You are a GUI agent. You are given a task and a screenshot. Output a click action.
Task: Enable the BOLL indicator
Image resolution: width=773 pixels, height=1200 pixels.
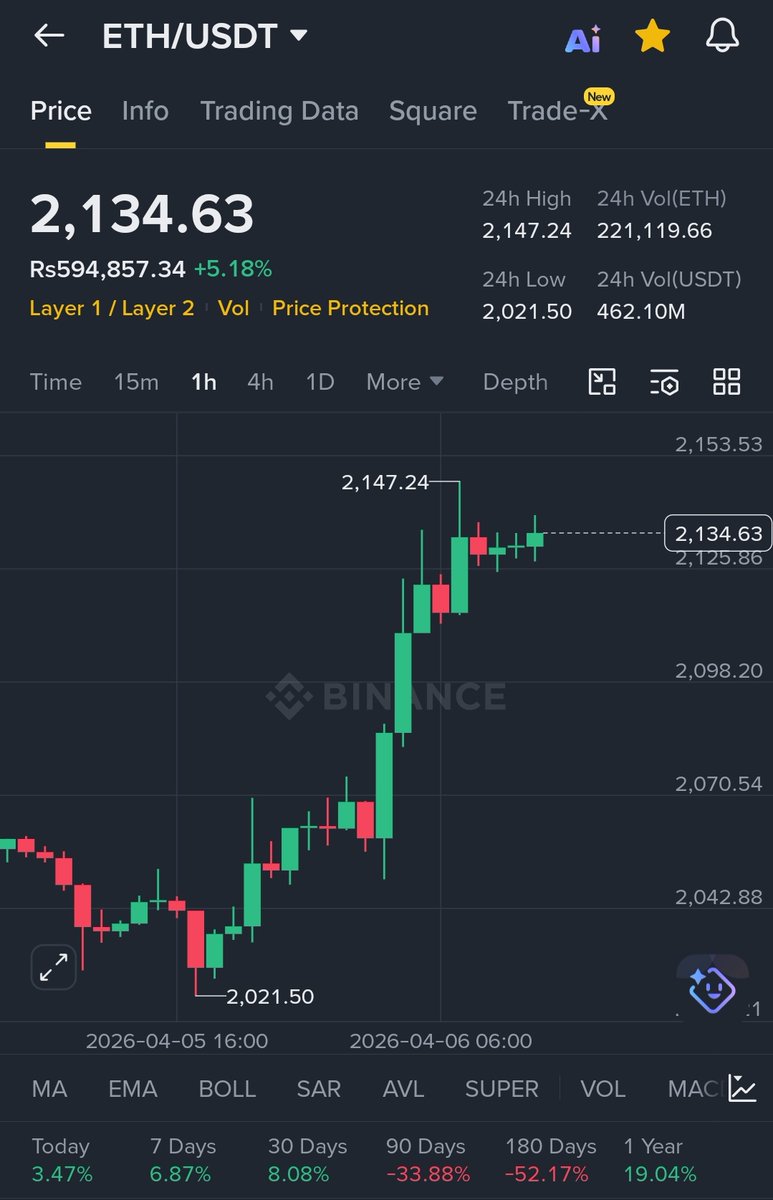point(227,1089)
